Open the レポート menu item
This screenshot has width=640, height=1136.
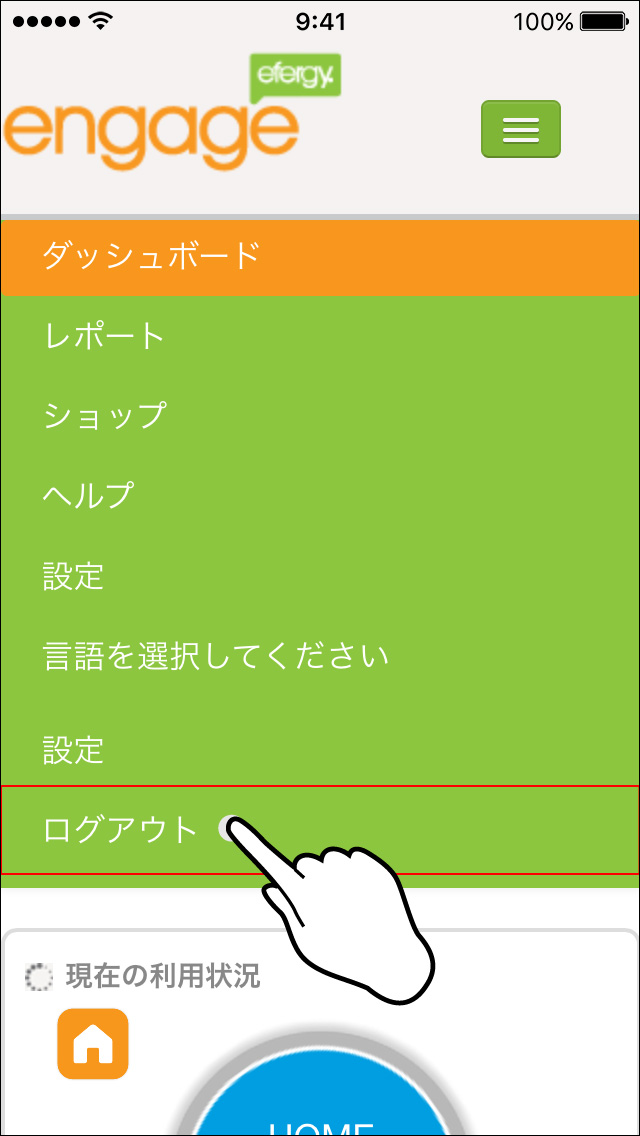[x=320, y=335]
